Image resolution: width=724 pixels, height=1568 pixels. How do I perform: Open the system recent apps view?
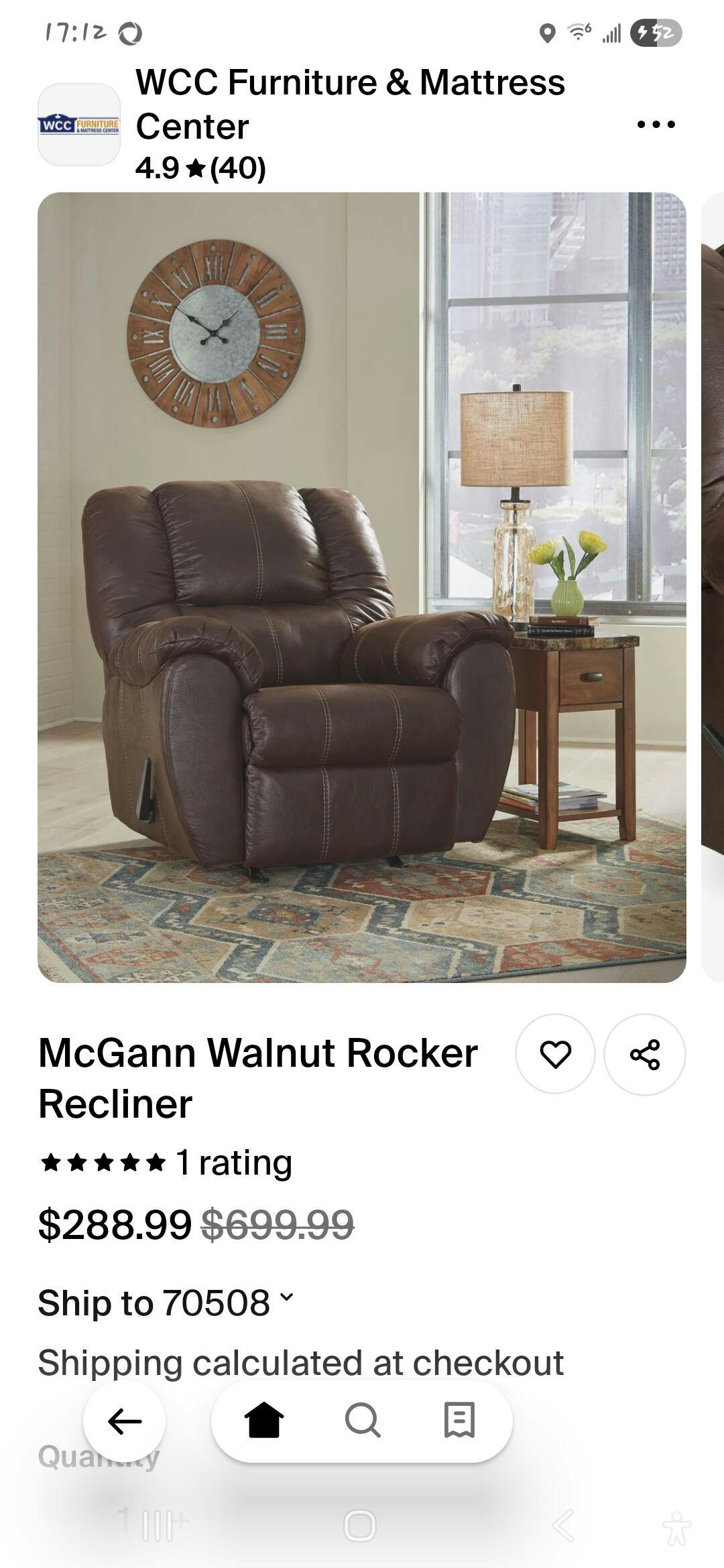(x=158, y=1526)
